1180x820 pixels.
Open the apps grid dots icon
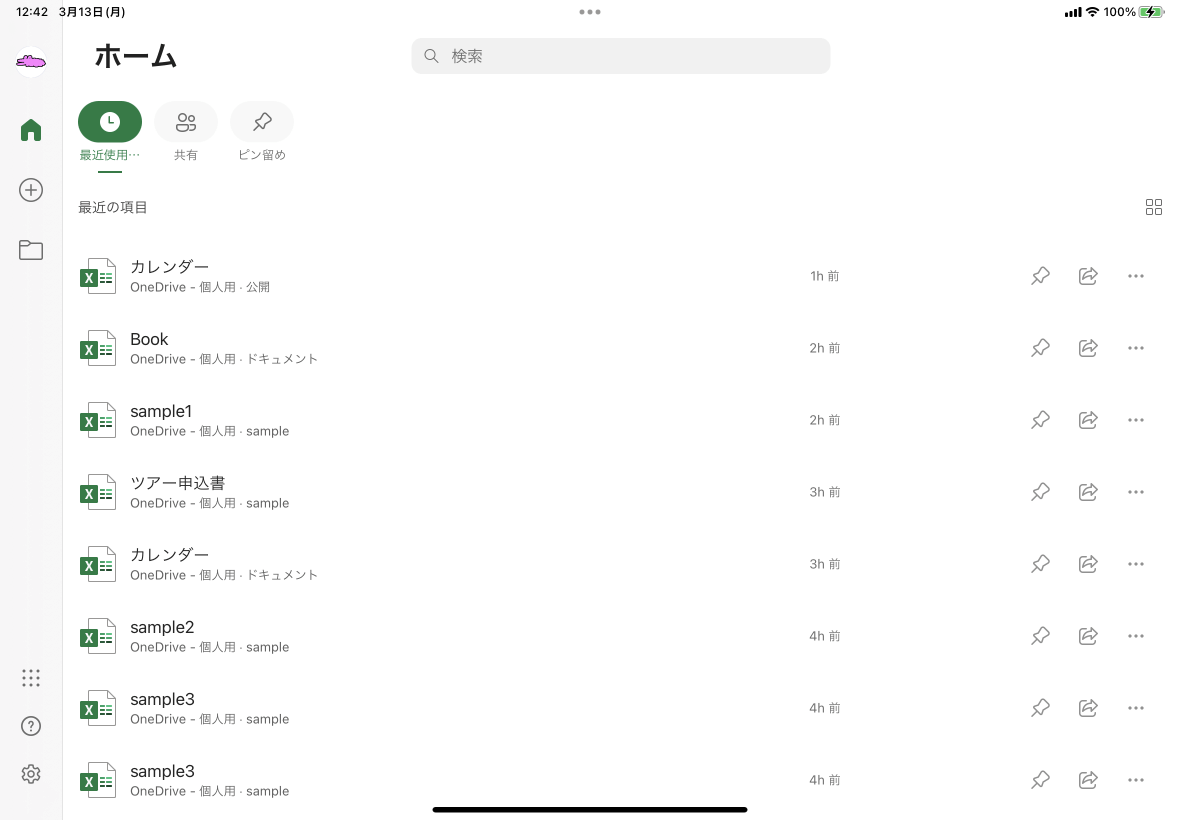31,678
